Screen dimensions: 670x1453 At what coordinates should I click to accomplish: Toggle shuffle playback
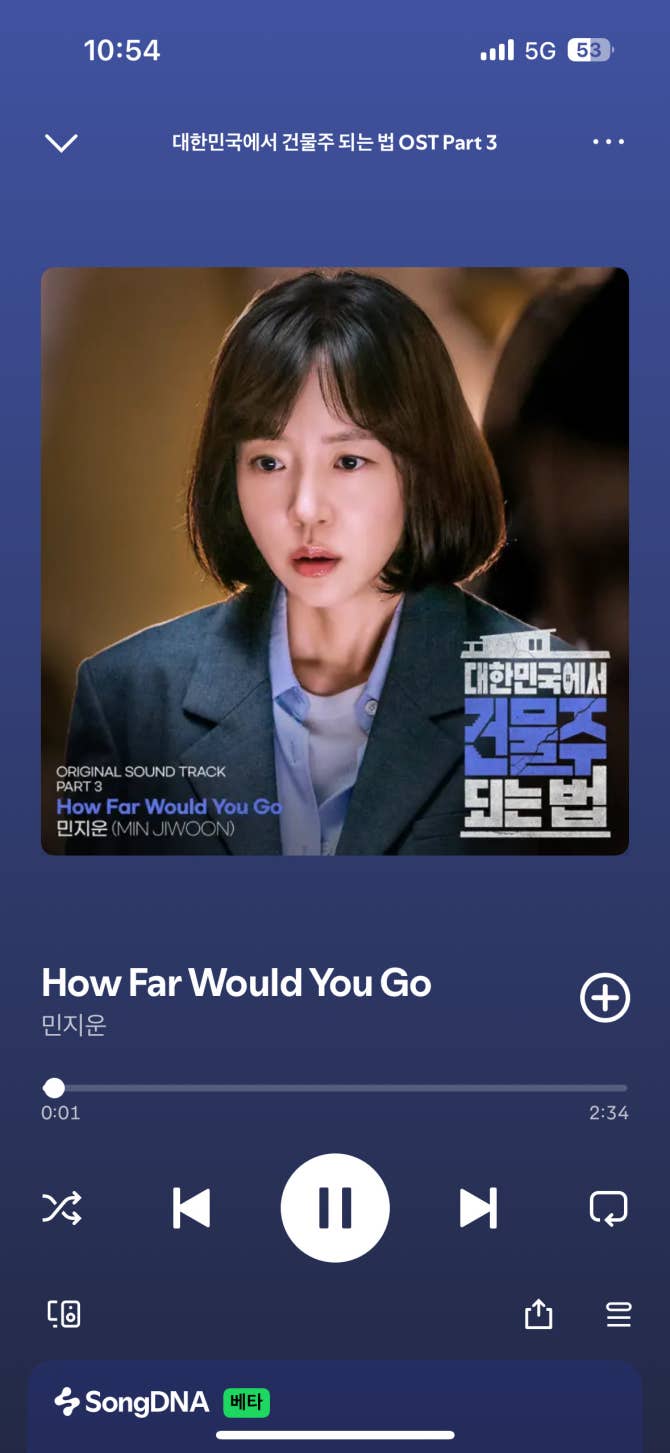[x=62, y=1208]
